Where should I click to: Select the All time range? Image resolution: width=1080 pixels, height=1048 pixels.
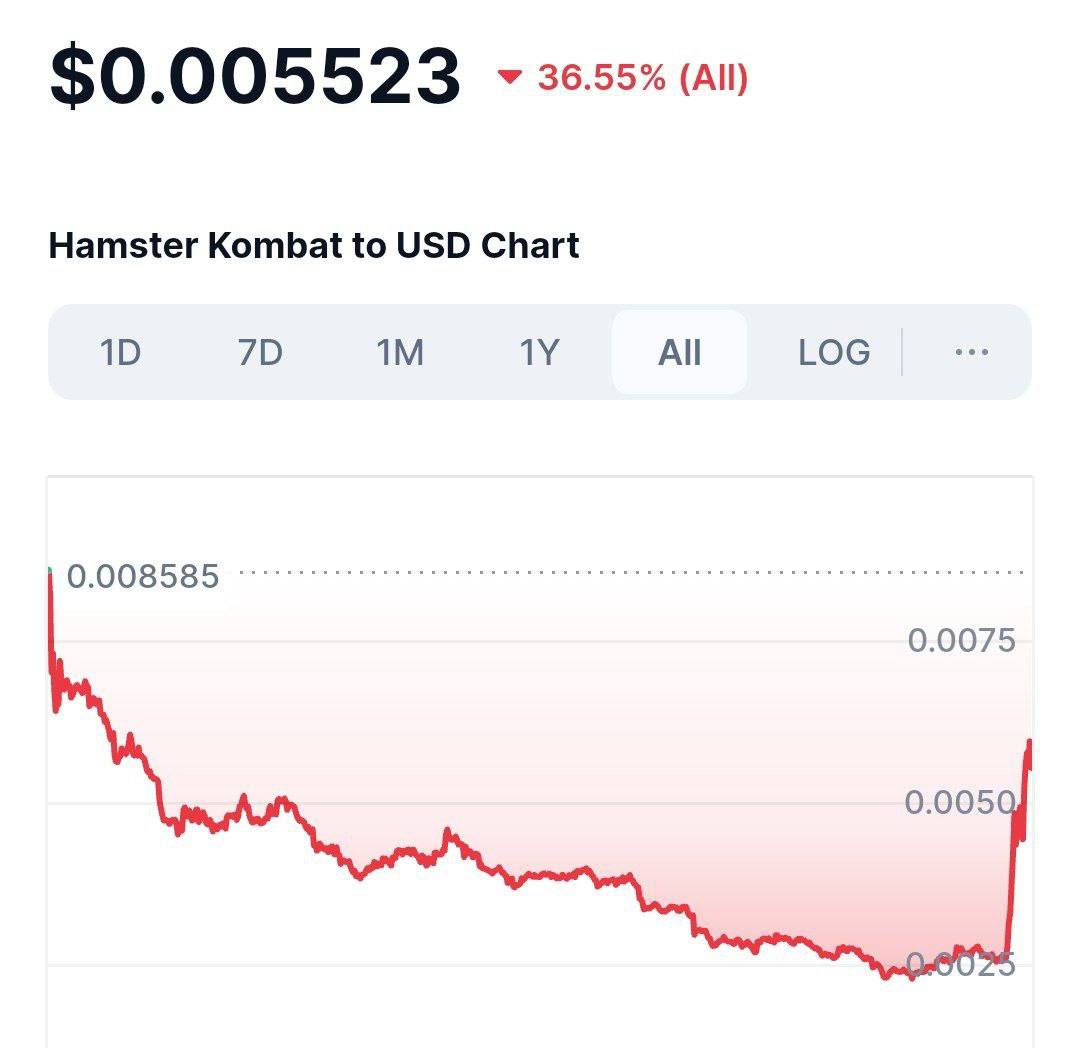679,353
